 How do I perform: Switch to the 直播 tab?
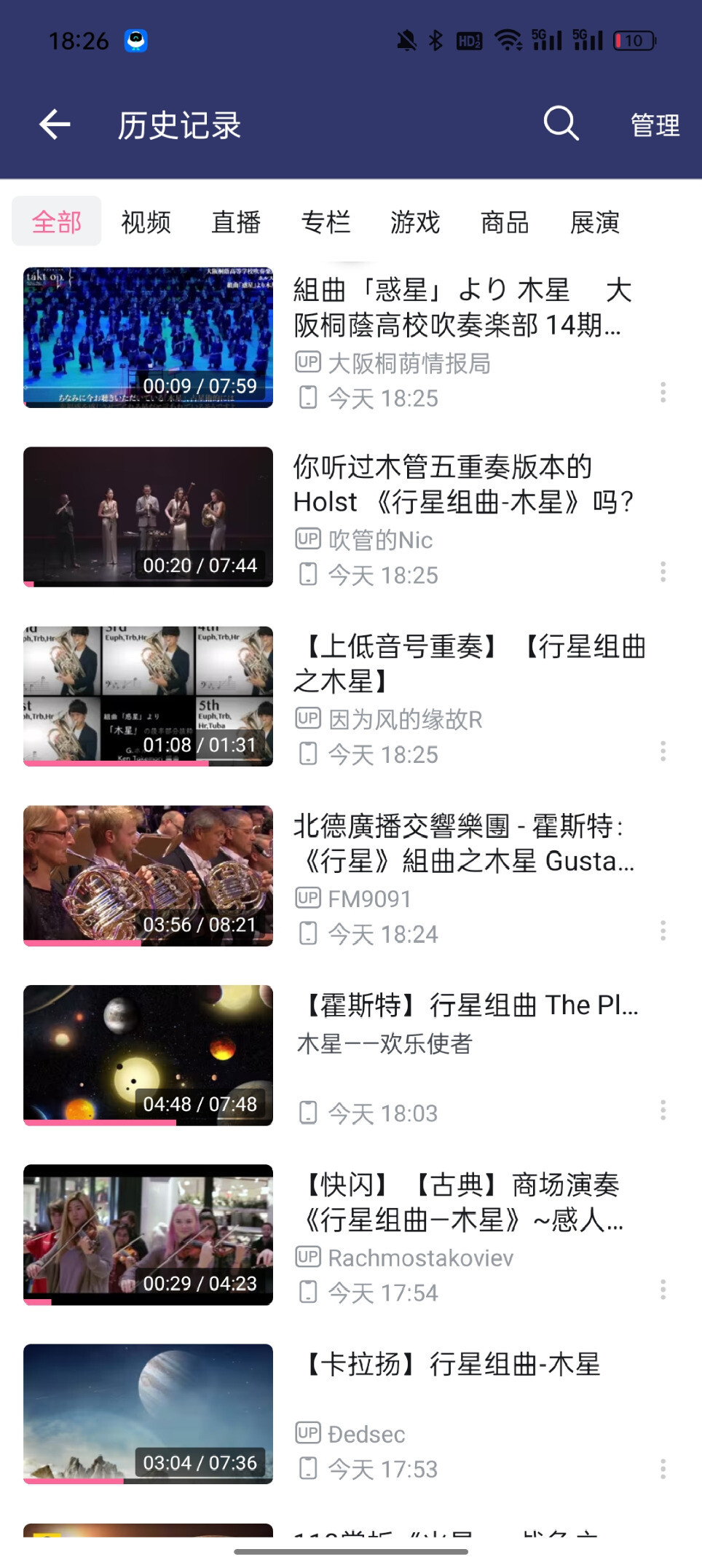(236, 222)
